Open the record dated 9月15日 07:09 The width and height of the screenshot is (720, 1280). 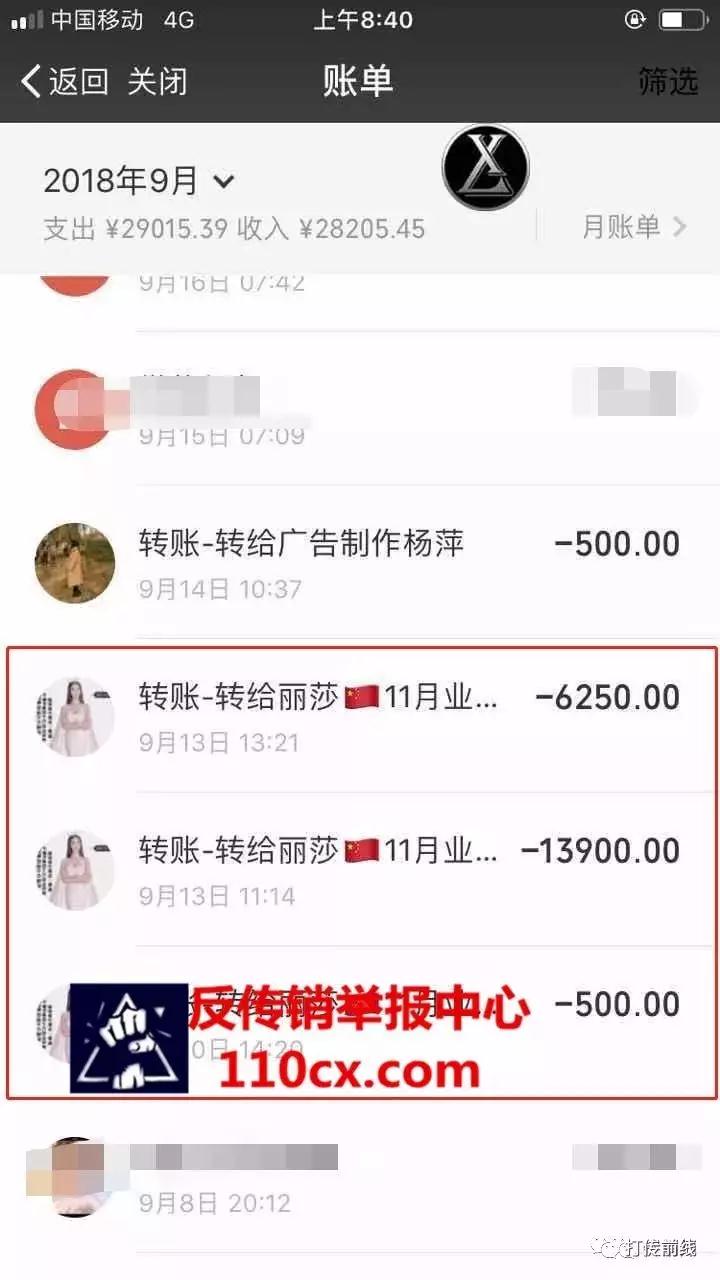(360, 410)
